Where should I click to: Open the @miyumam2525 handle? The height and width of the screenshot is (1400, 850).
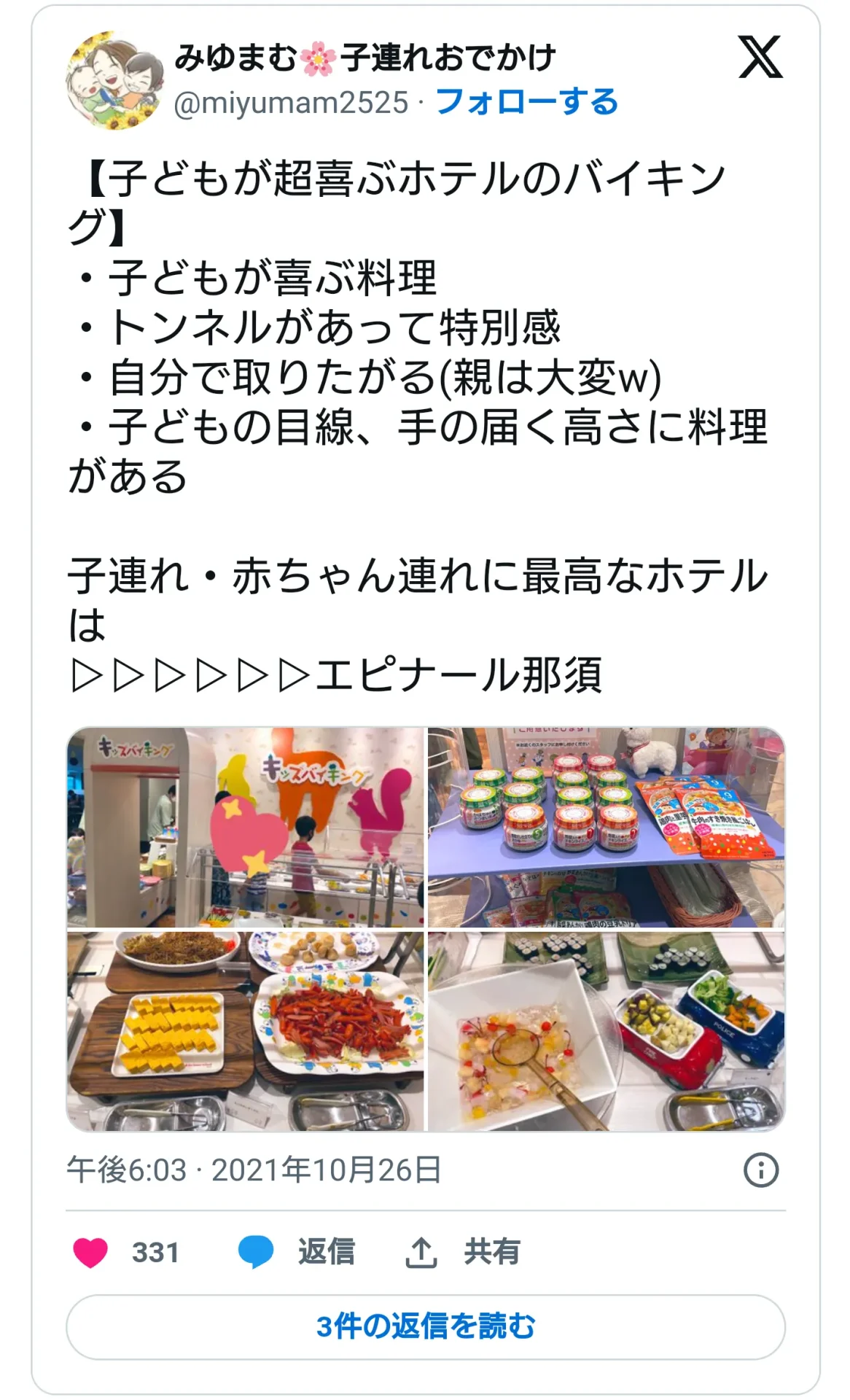291,103
